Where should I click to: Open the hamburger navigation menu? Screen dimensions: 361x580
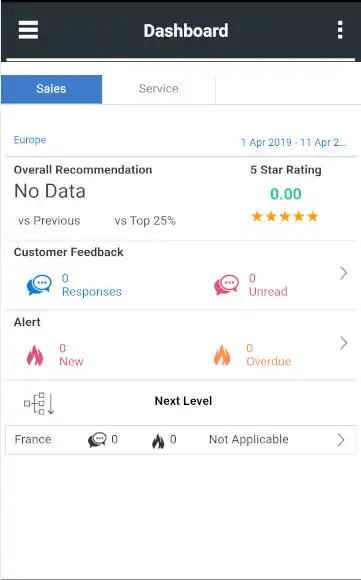[28, 30]
